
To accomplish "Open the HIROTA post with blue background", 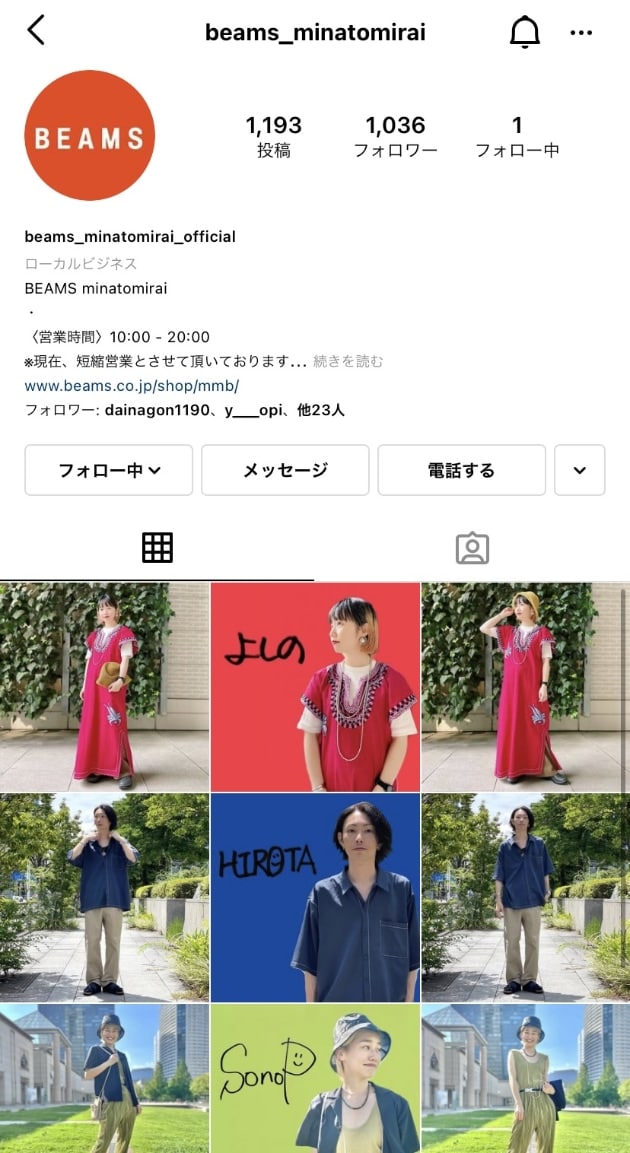I will coord(315,897).
